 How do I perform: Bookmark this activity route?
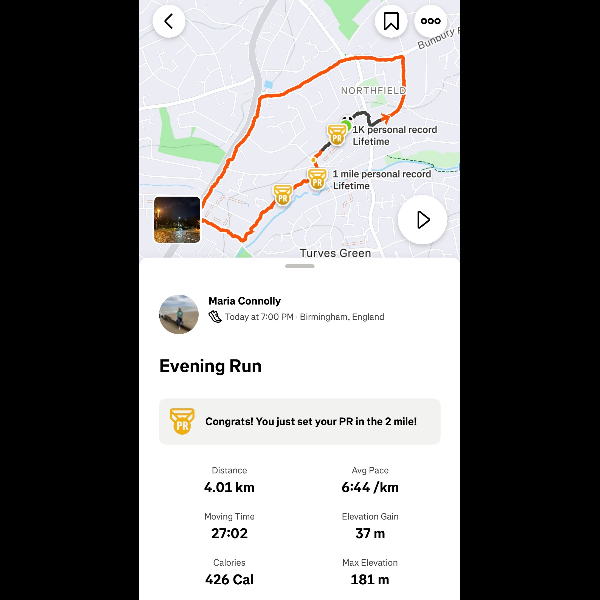click(391, 21)
